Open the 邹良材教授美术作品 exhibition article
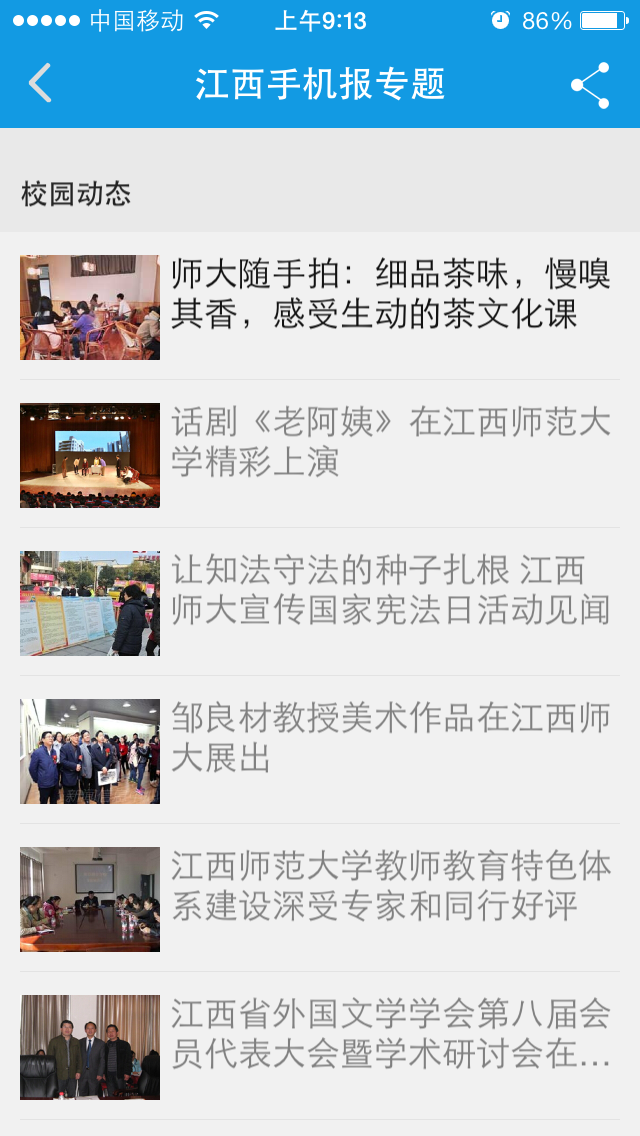This screenshot has width=640, height=1136. pos(320,751)
